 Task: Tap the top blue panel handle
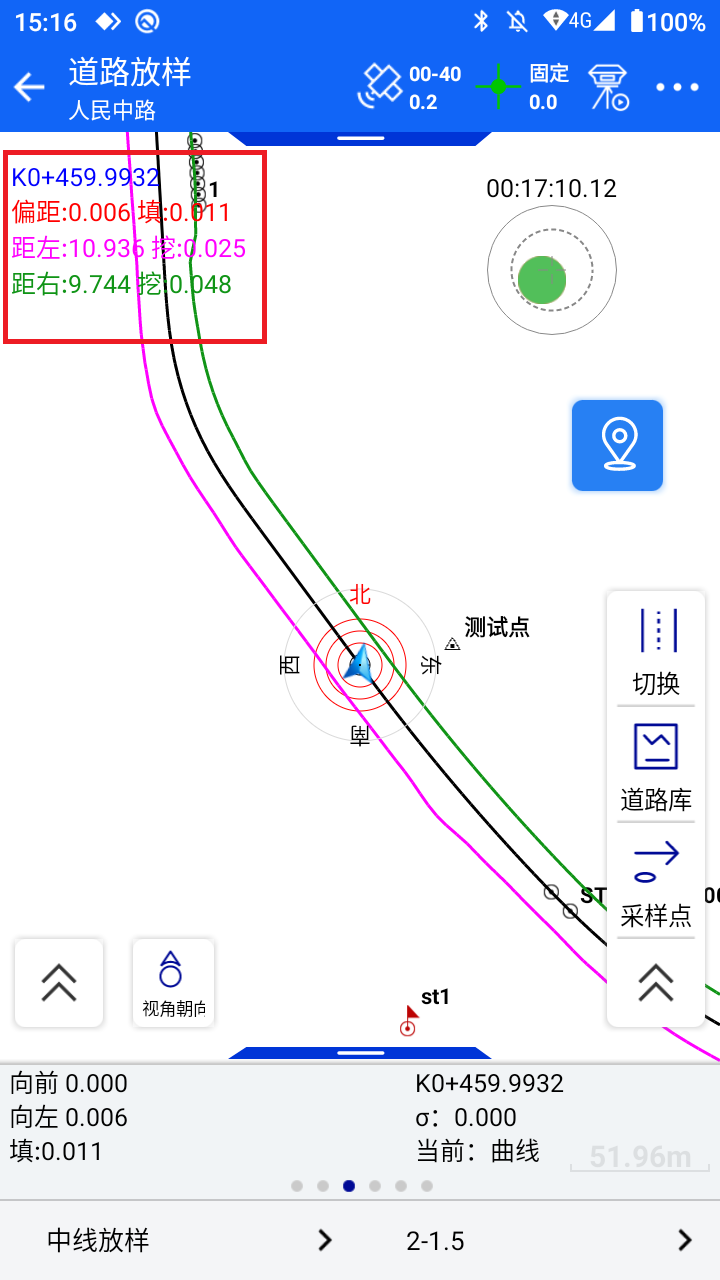coord(359,138)
